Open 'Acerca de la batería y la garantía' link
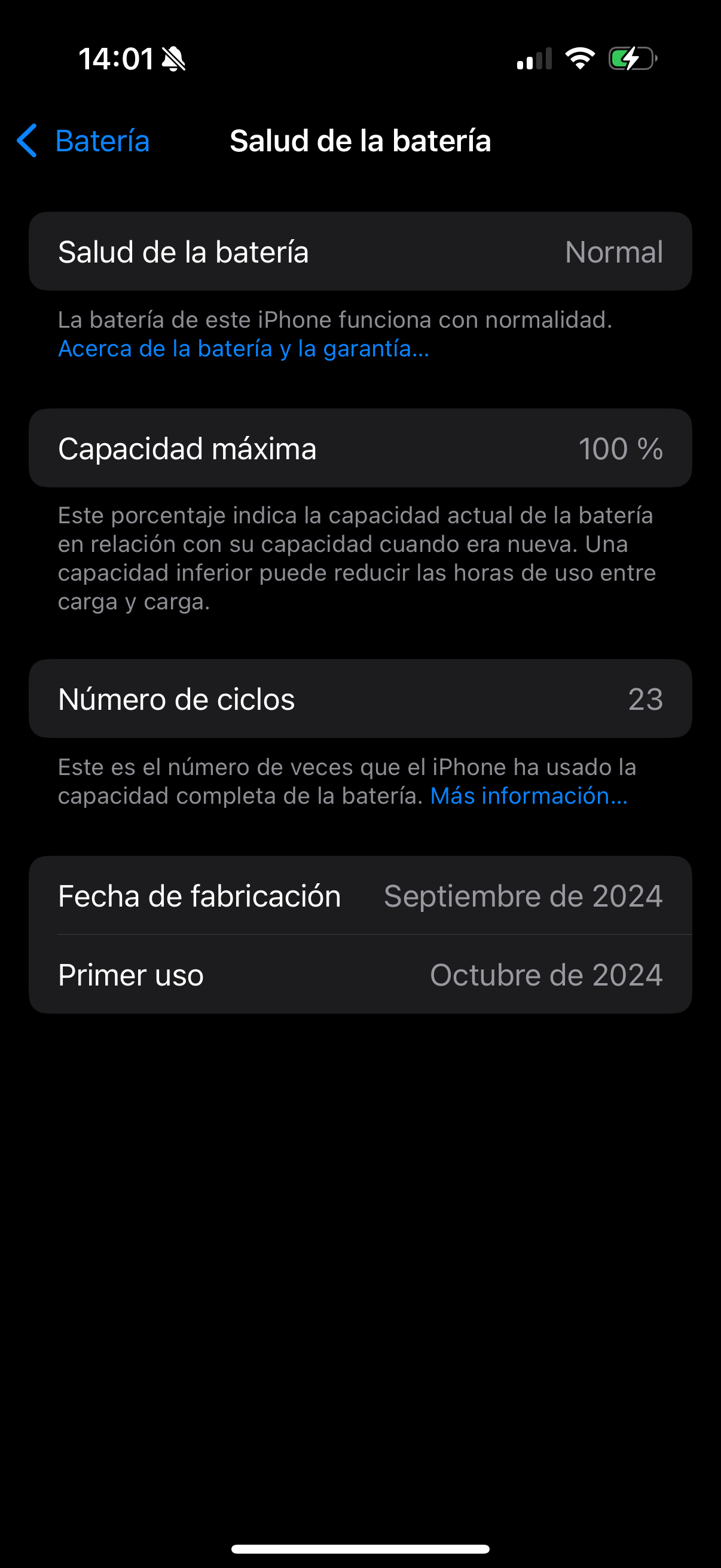The height and width of the screenshot is (1568, 721). [x=243, y=349]
